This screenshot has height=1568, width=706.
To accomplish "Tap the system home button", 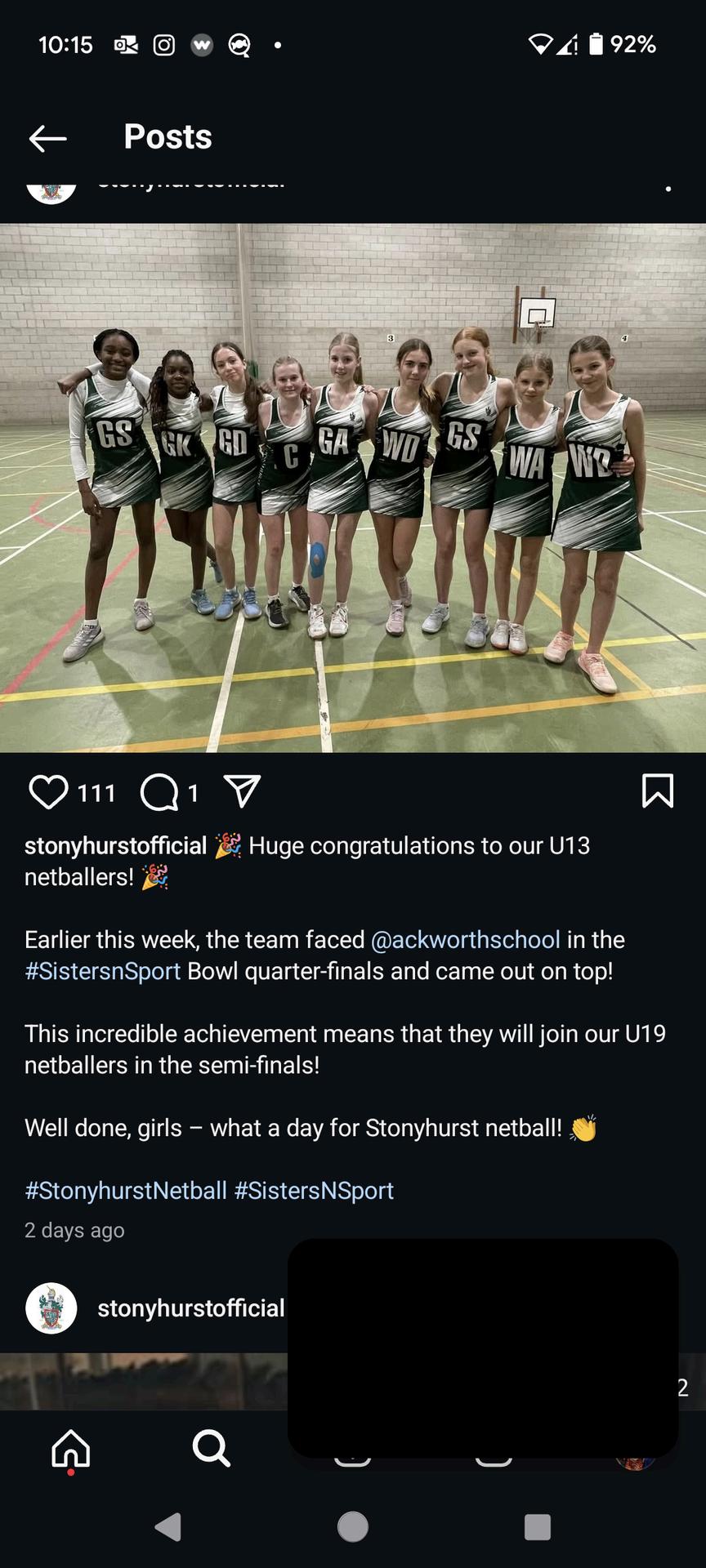I will click(x=353, y=1526).
